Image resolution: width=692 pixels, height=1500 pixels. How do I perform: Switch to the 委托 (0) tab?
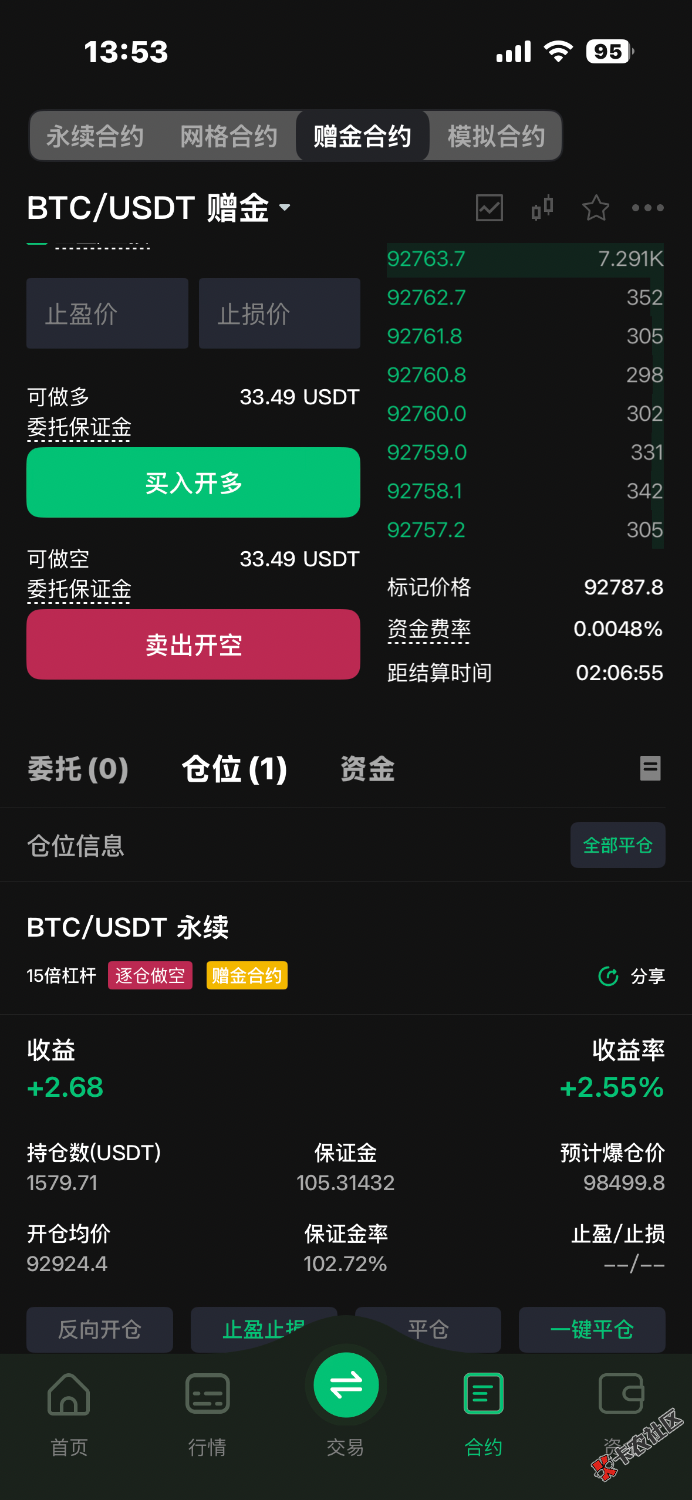[78, 769]
